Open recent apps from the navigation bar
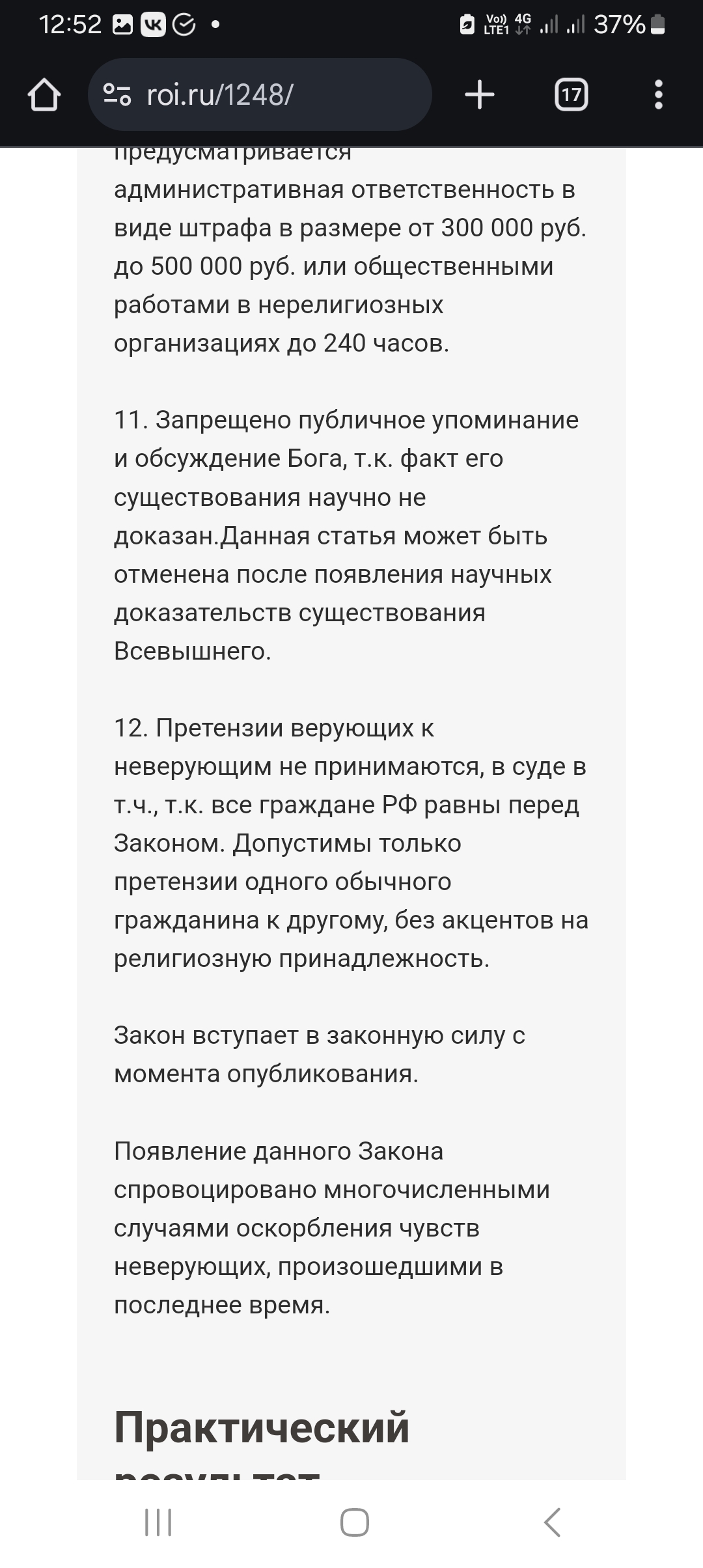Viewport: 703px width, 1568px height. [x=158, y=1522]
